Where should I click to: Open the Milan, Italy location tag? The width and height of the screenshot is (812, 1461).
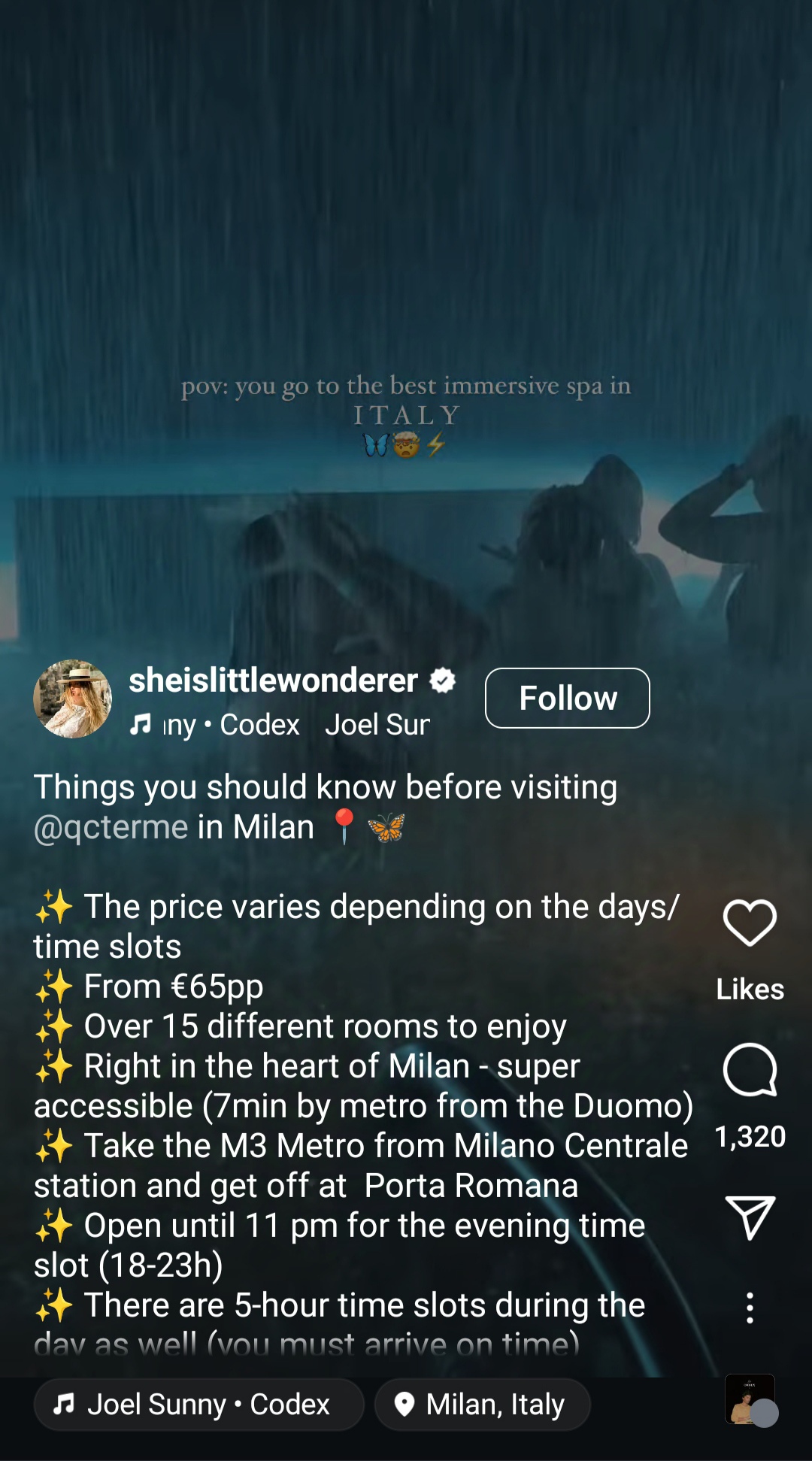[x=483, y=1403]
